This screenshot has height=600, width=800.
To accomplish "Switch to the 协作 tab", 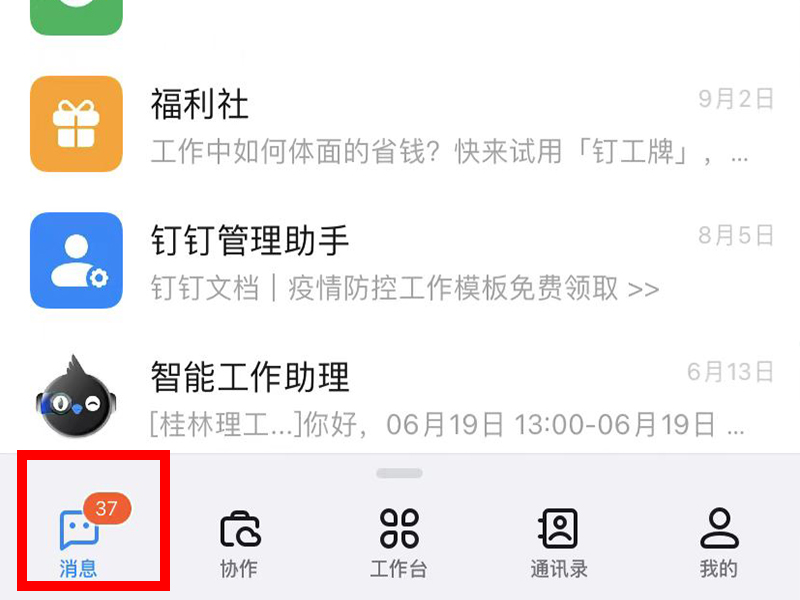I will [239, 542].
